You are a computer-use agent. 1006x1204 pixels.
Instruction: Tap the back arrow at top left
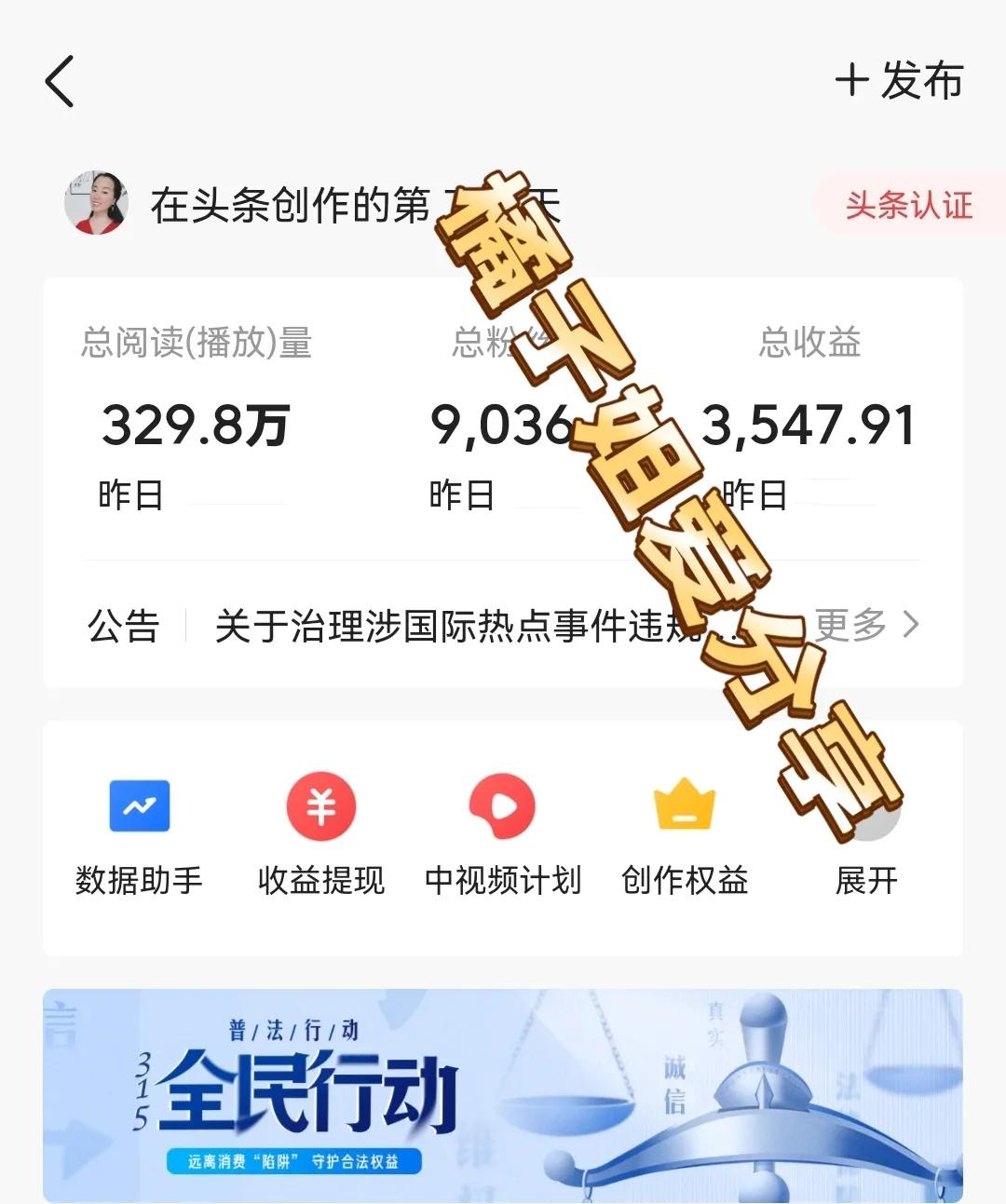click(59, 82)
